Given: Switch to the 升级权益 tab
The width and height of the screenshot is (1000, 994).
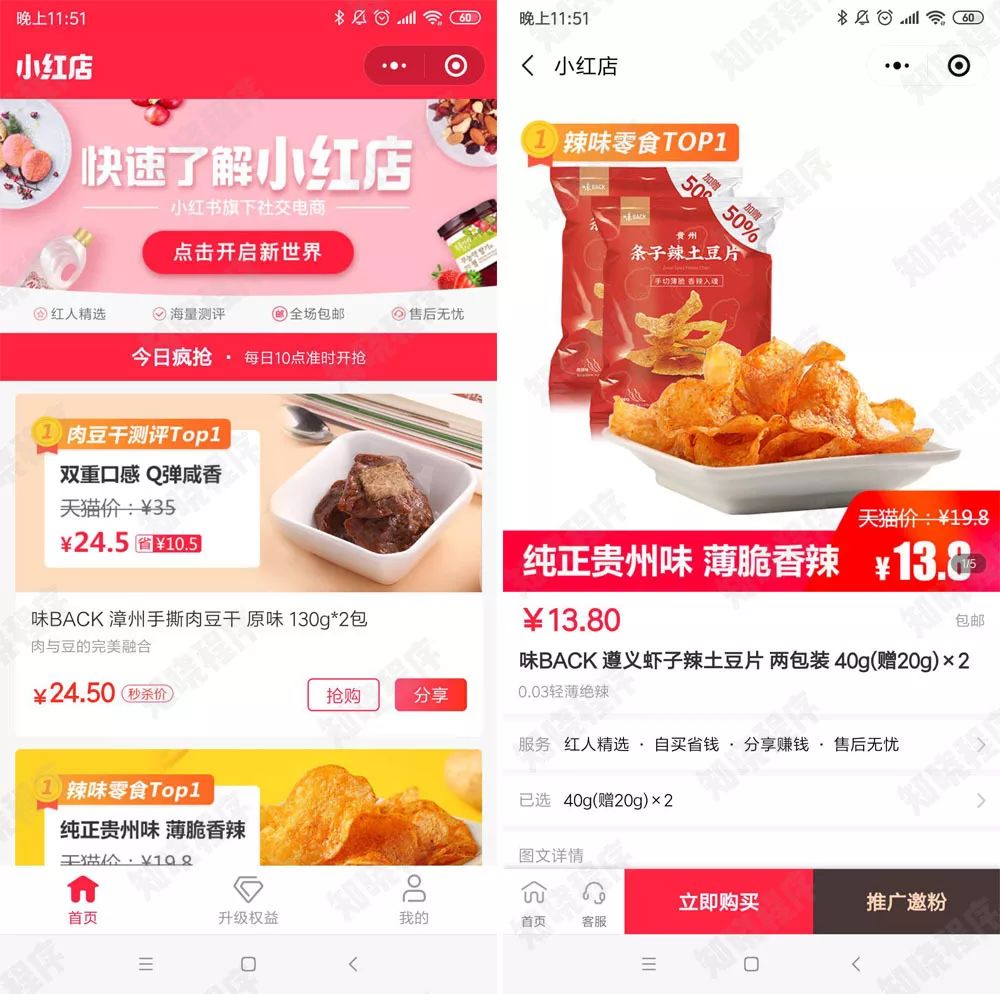Looking at the screenshot, I should pyautogui.click(x=248, y=900).
